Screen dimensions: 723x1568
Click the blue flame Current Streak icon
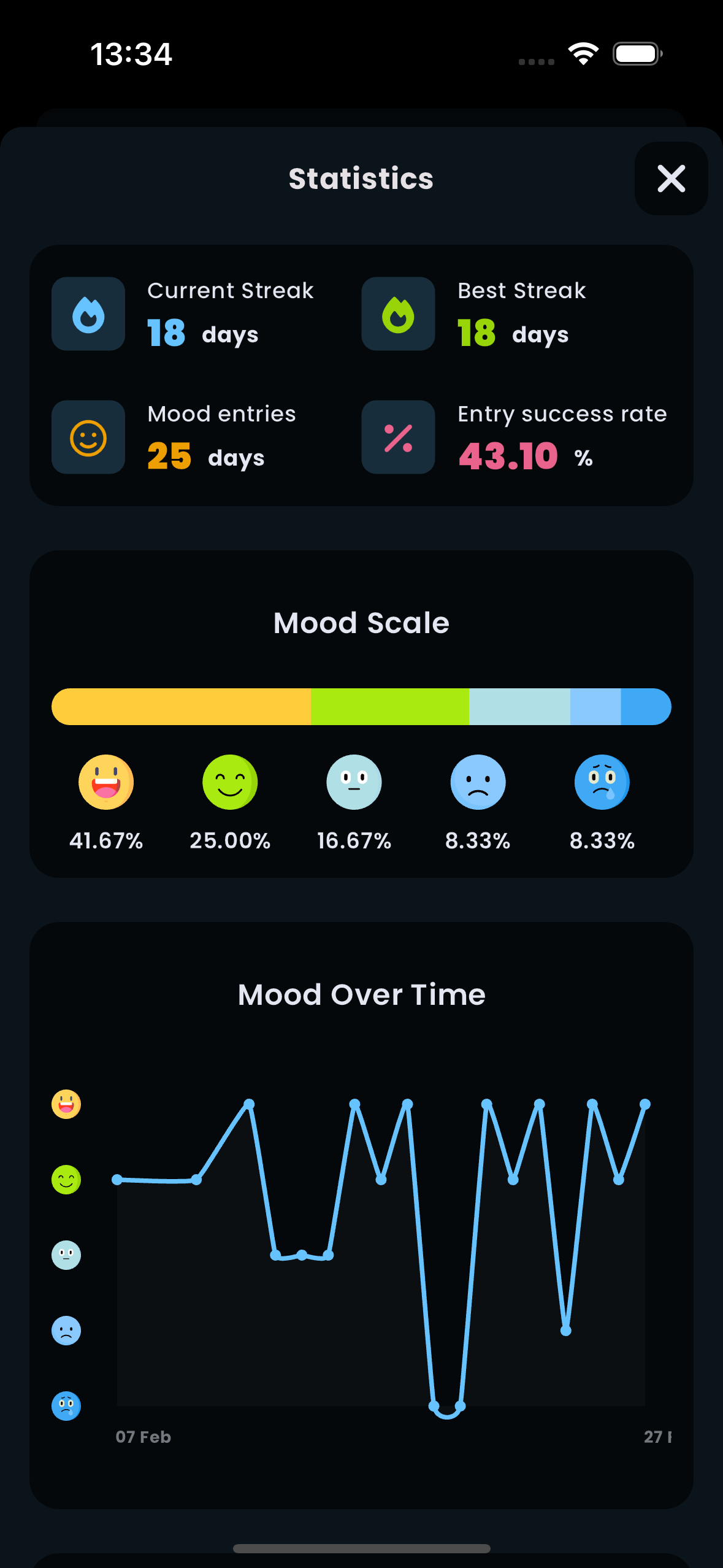coord(88,314)
